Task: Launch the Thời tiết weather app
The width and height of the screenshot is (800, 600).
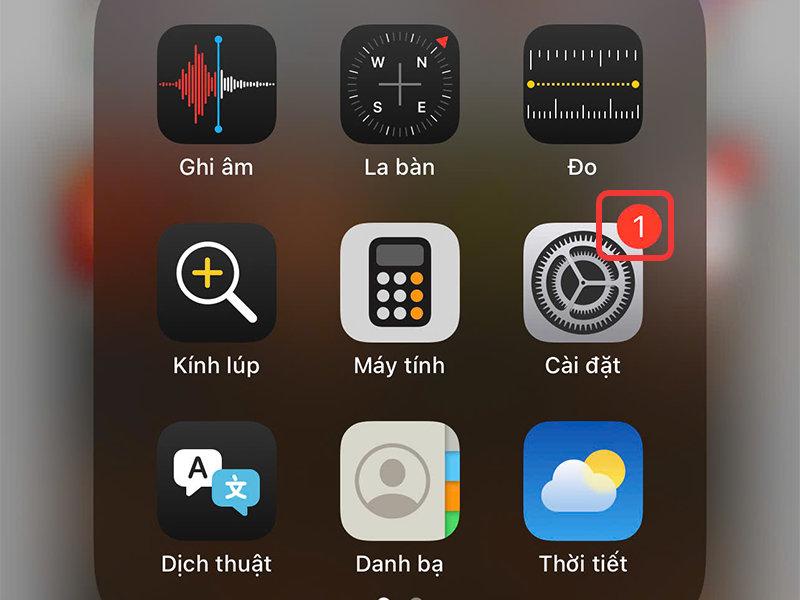Action: (x=583, y=481)
